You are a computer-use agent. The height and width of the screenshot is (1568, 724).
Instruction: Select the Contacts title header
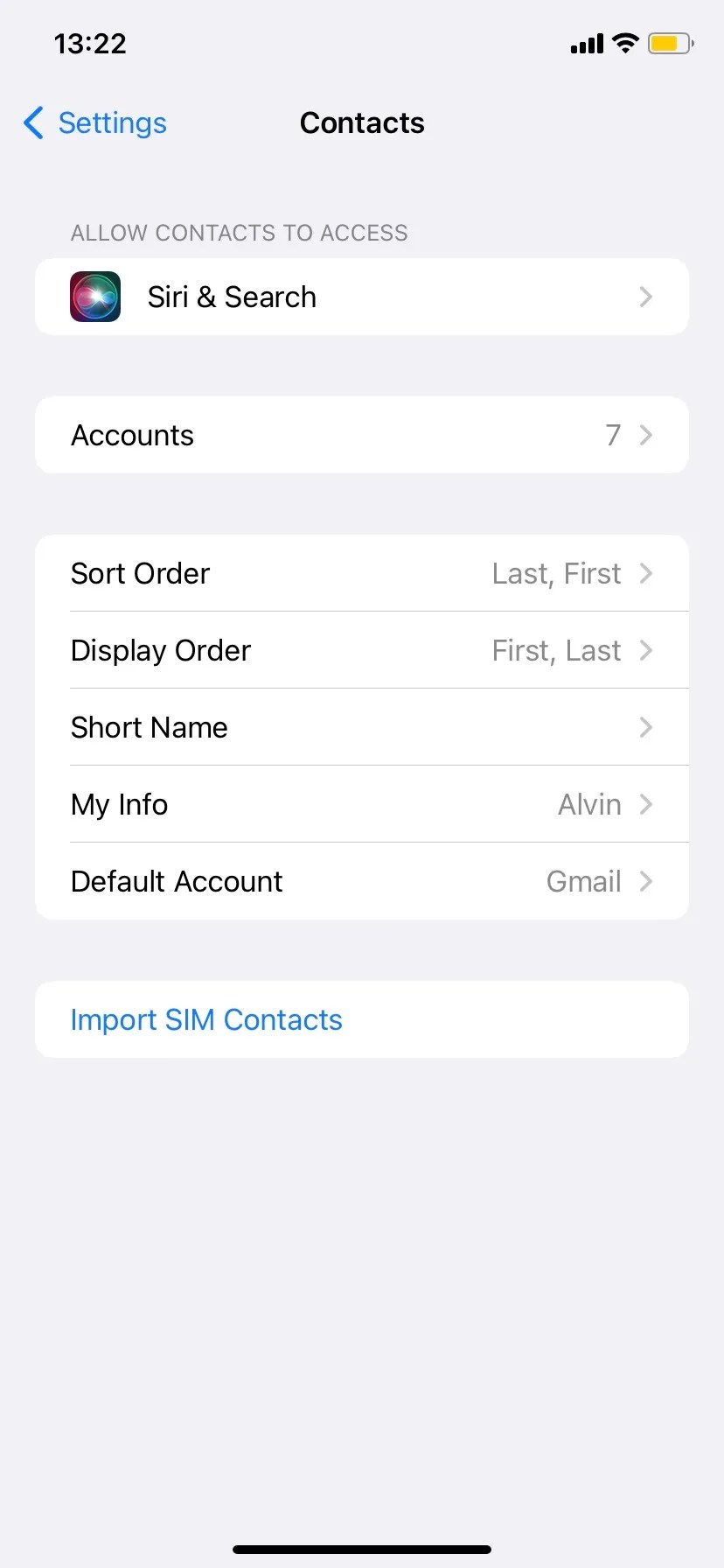(362, 122)
